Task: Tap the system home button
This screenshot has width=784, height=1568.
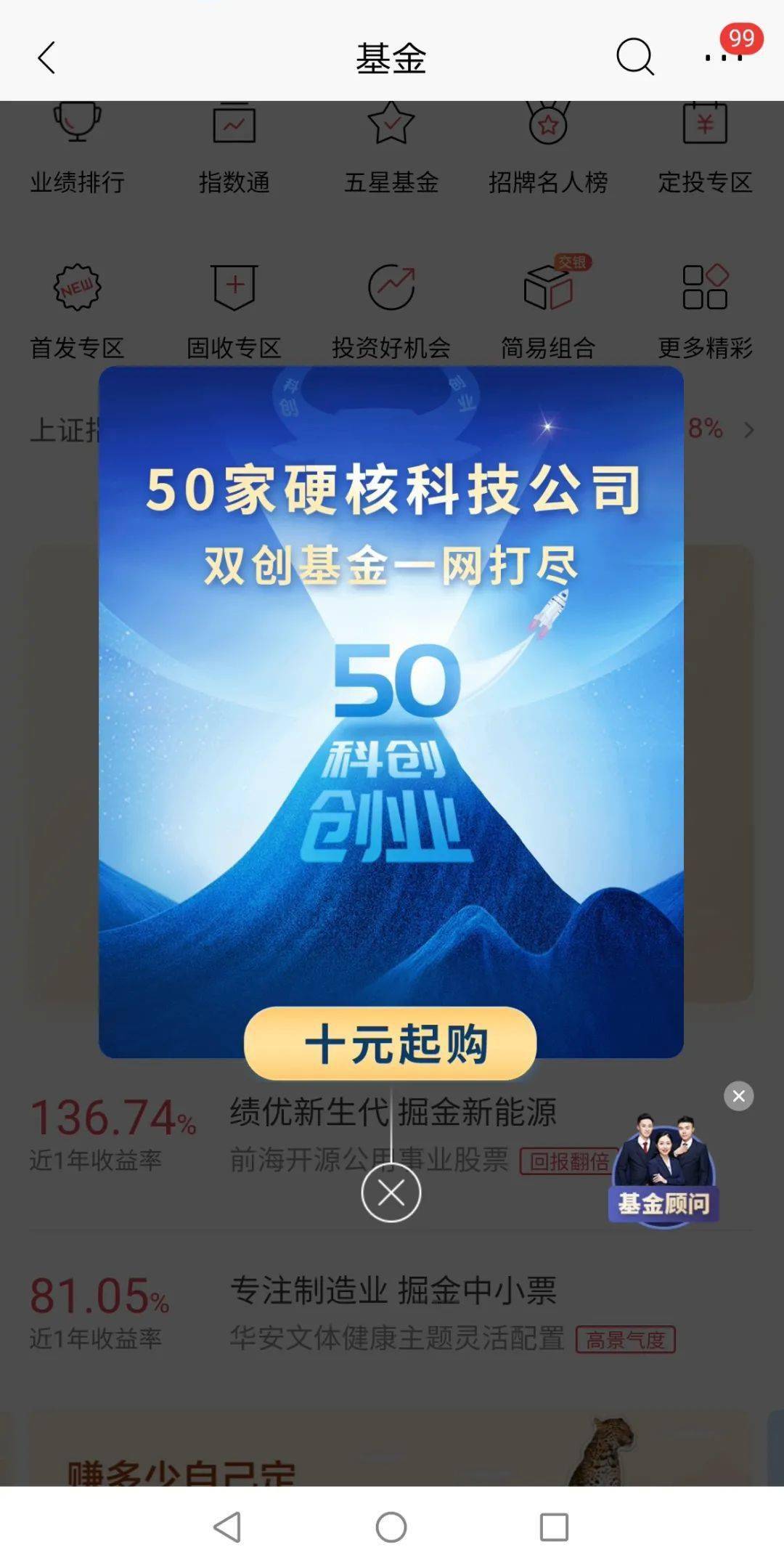Action: tap(391, 1527)
